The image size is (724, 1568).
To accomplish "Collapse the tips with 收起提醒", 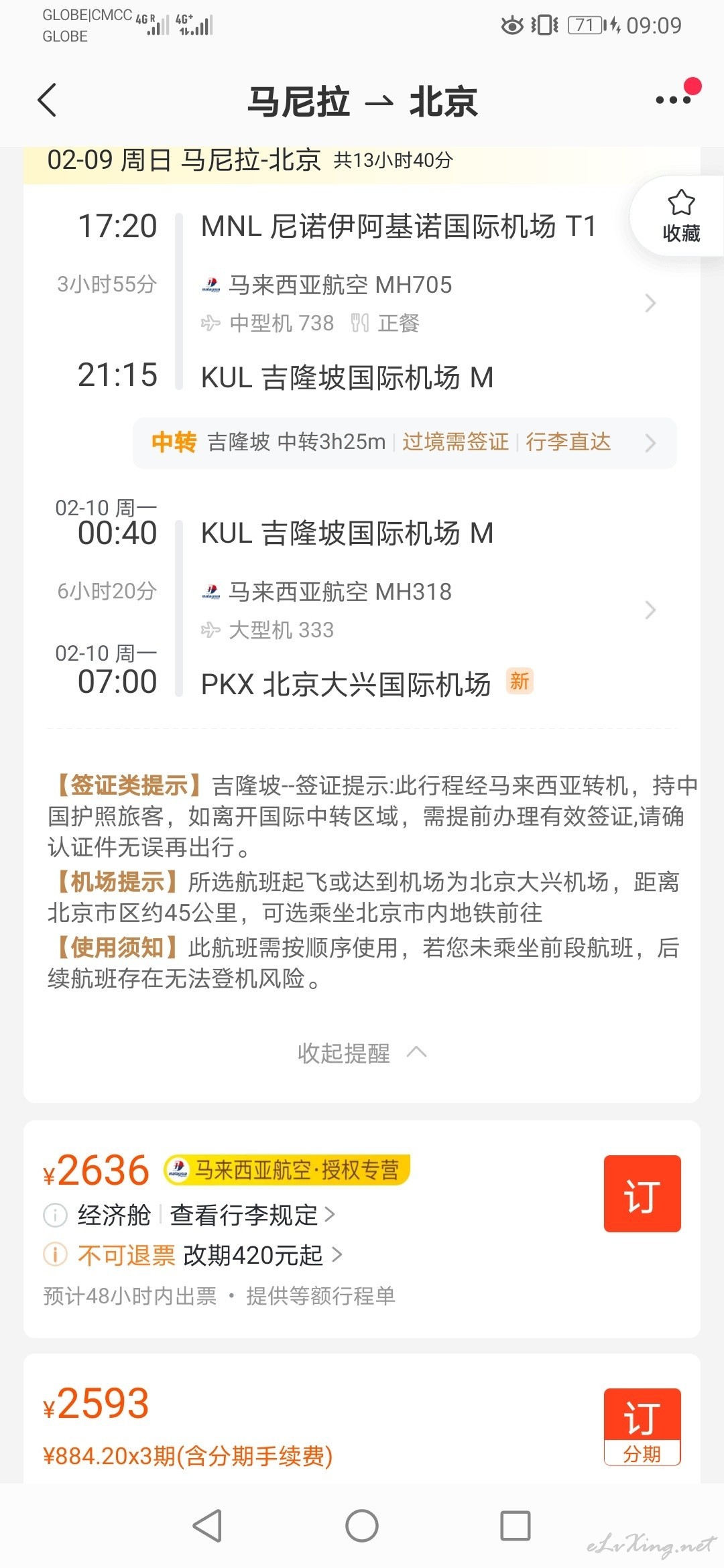I will point(362,1053).
